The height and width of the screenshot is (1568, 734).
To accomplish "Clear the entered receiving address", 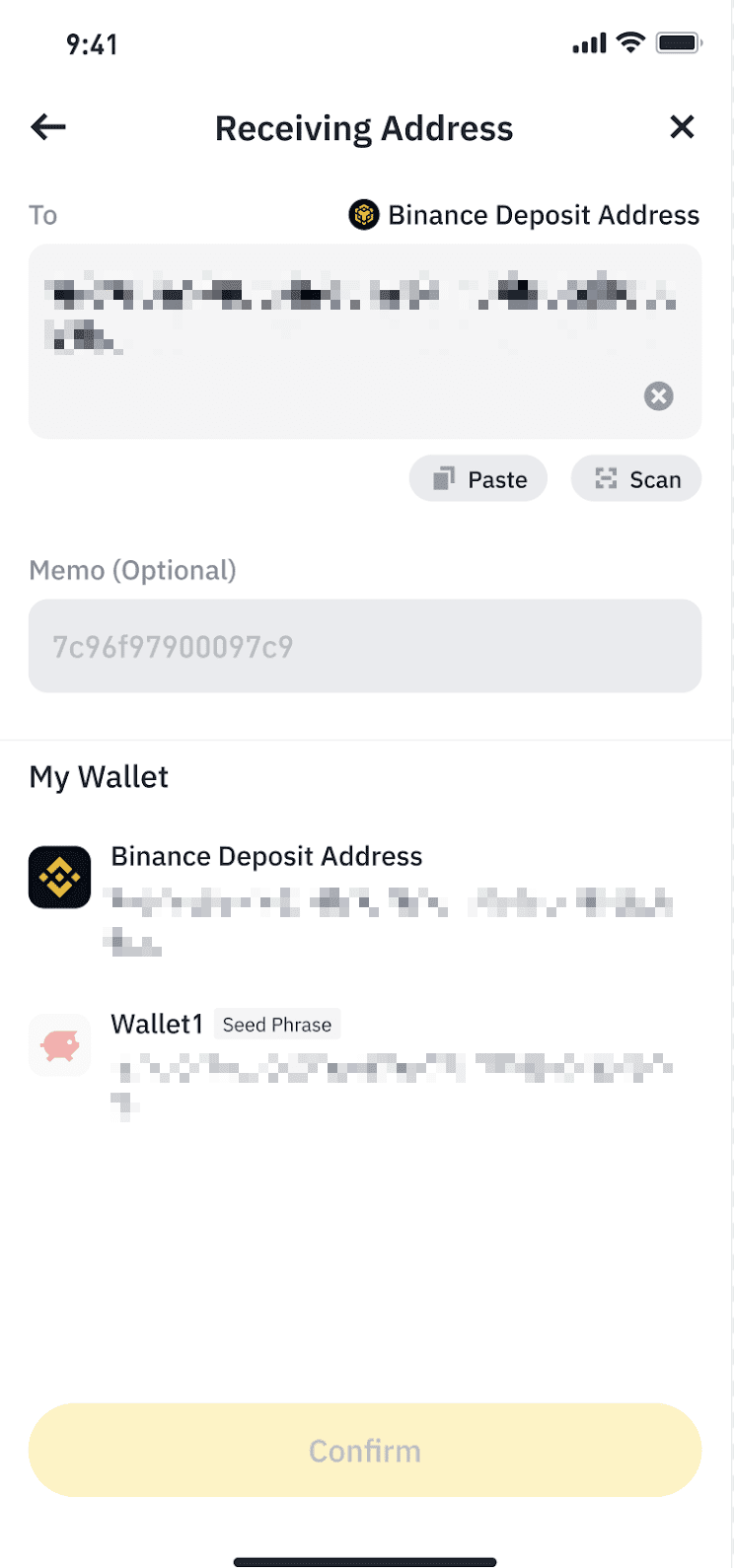I will (659, 396).
